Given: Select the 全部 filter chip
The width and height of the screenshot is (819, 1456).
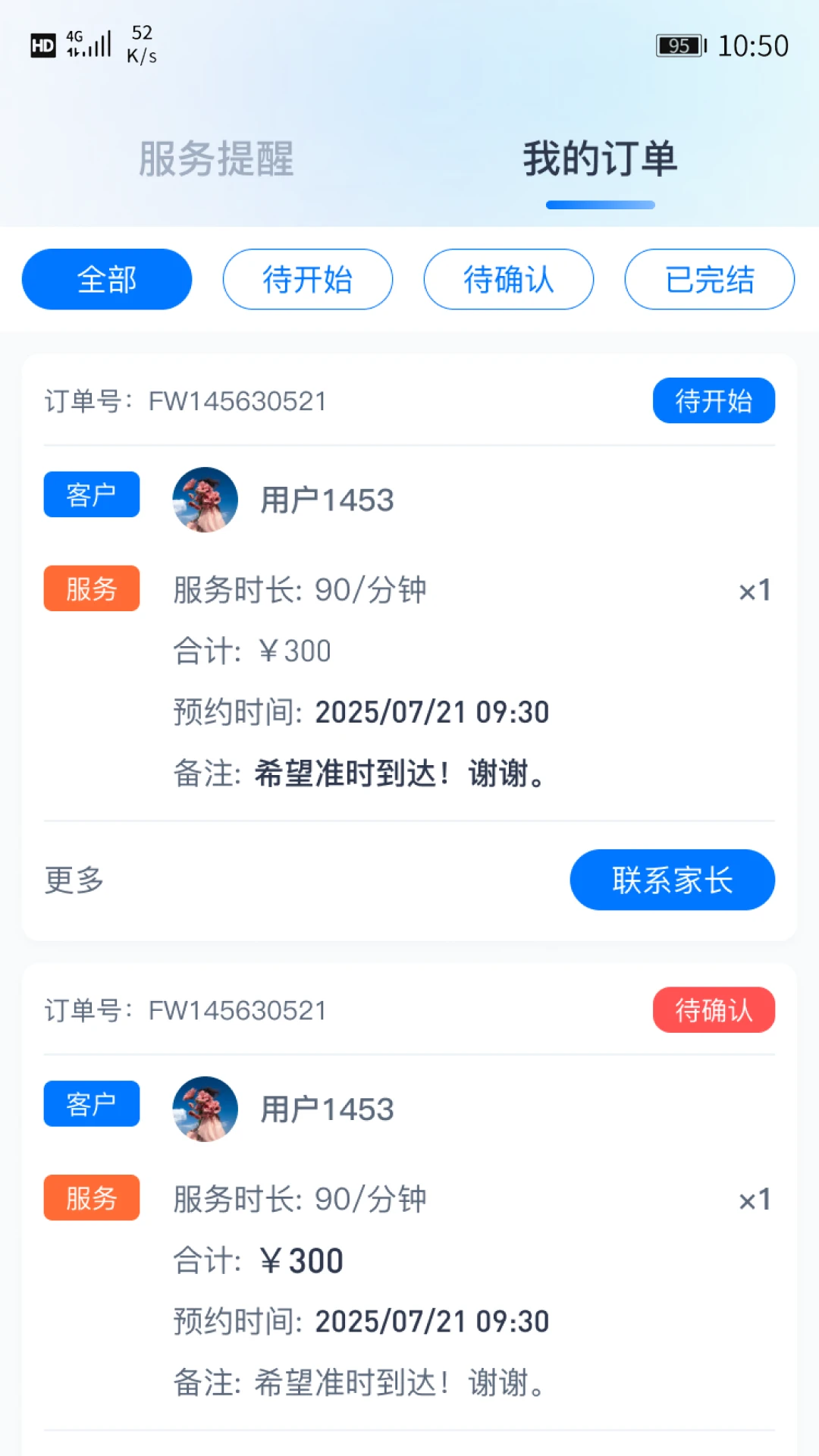Looking at the screenshot, I should [x=106, y=279].
